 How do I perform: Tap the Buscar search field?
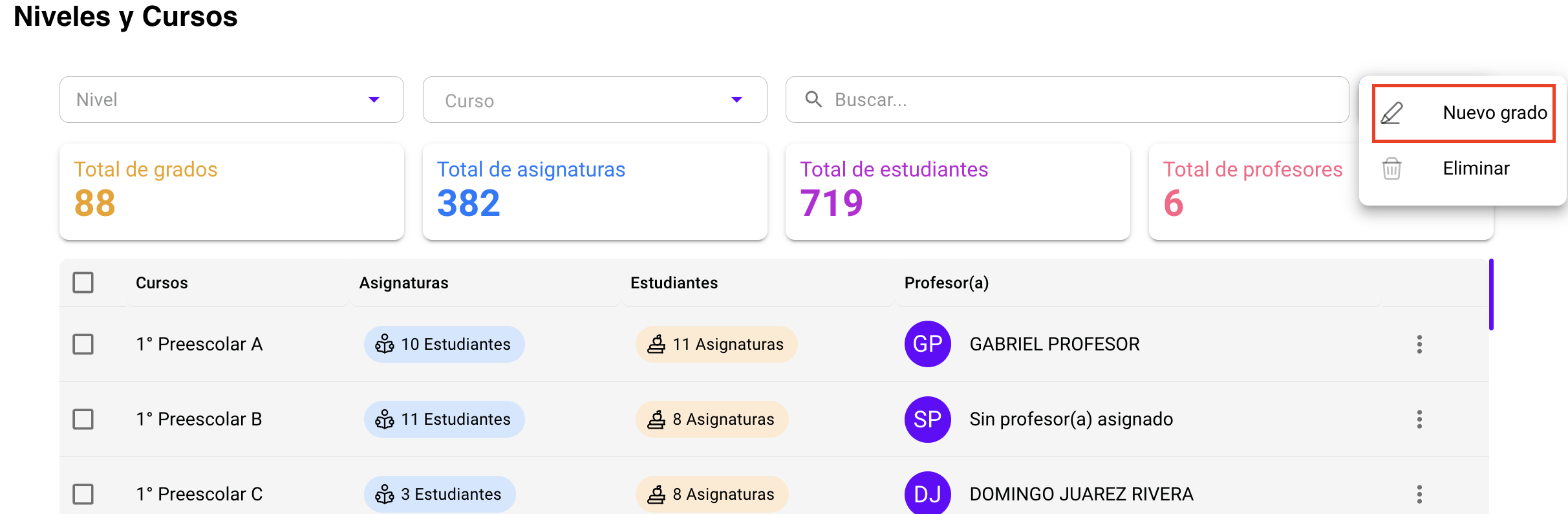pyautogui.click(x=1067, y=100)
